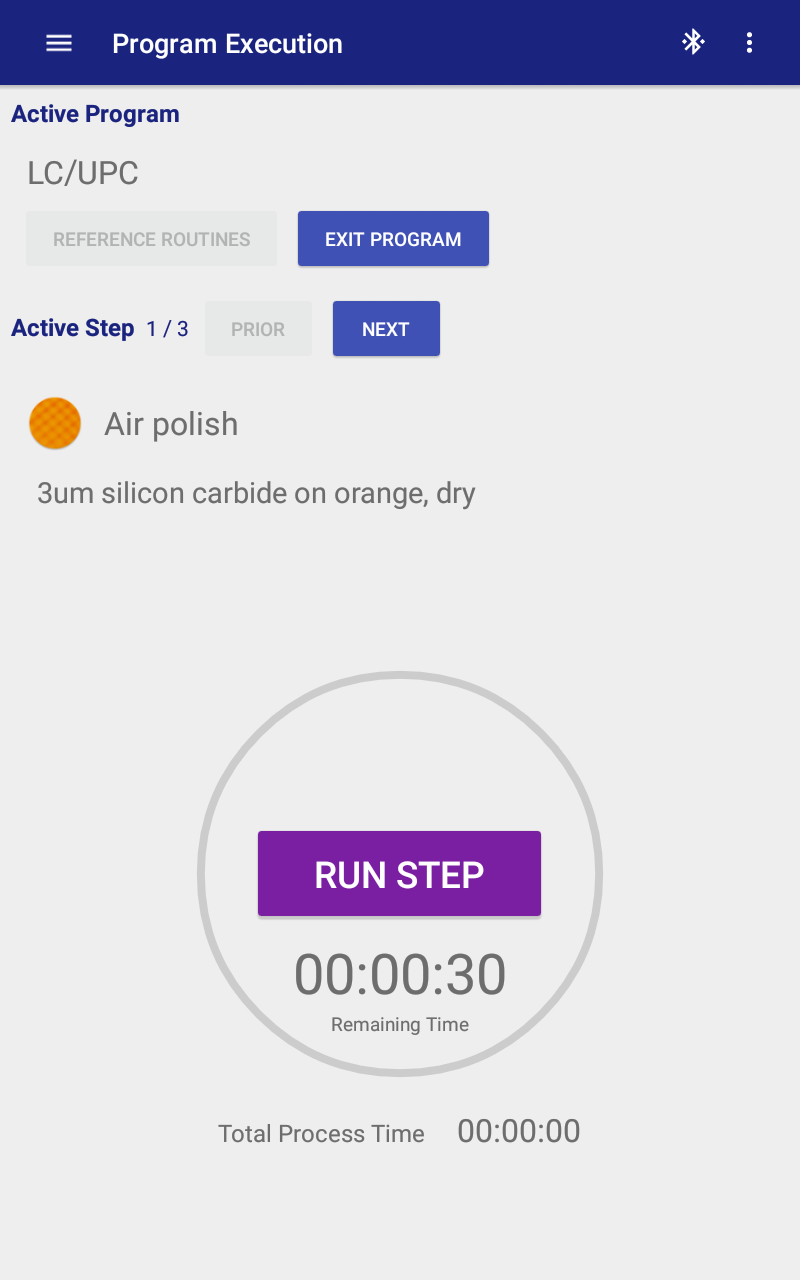Viewport: 800px width, 1280px height.
Task: Open the three-dot overflow menu
Action: click(x=749, y=42)
